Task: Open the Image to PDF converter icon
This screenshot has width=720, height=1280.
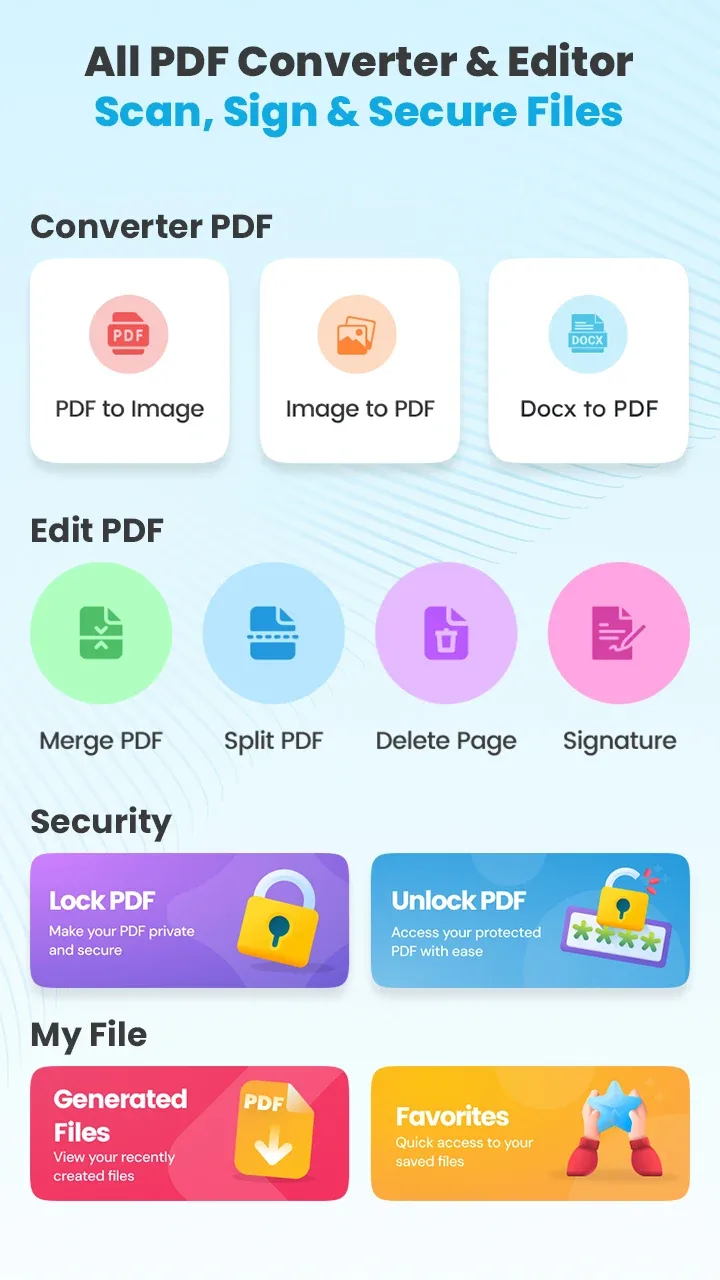Action: point(360,334)
